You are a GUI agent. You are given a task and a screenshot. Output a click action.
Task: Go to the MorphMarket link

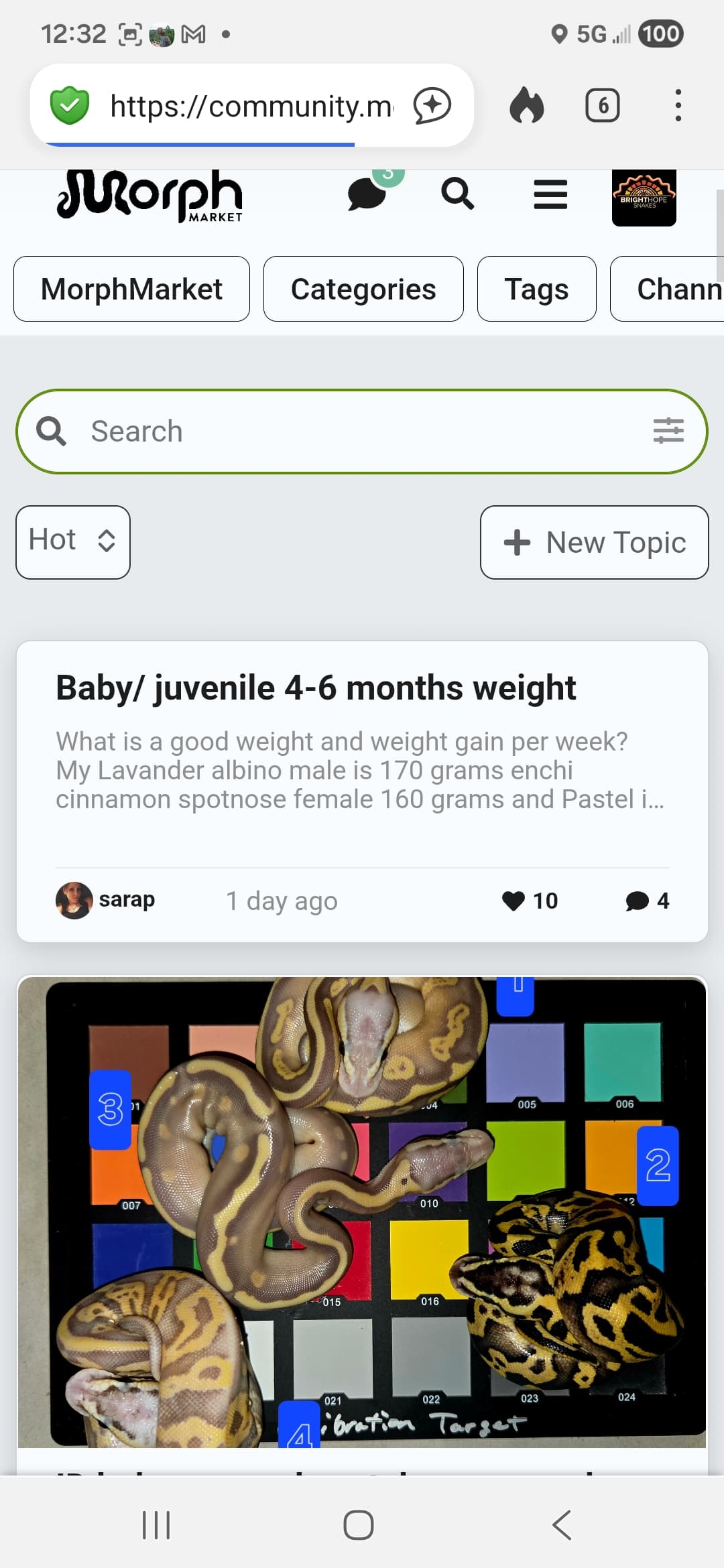pyautogui.click(x=131, y=289)
